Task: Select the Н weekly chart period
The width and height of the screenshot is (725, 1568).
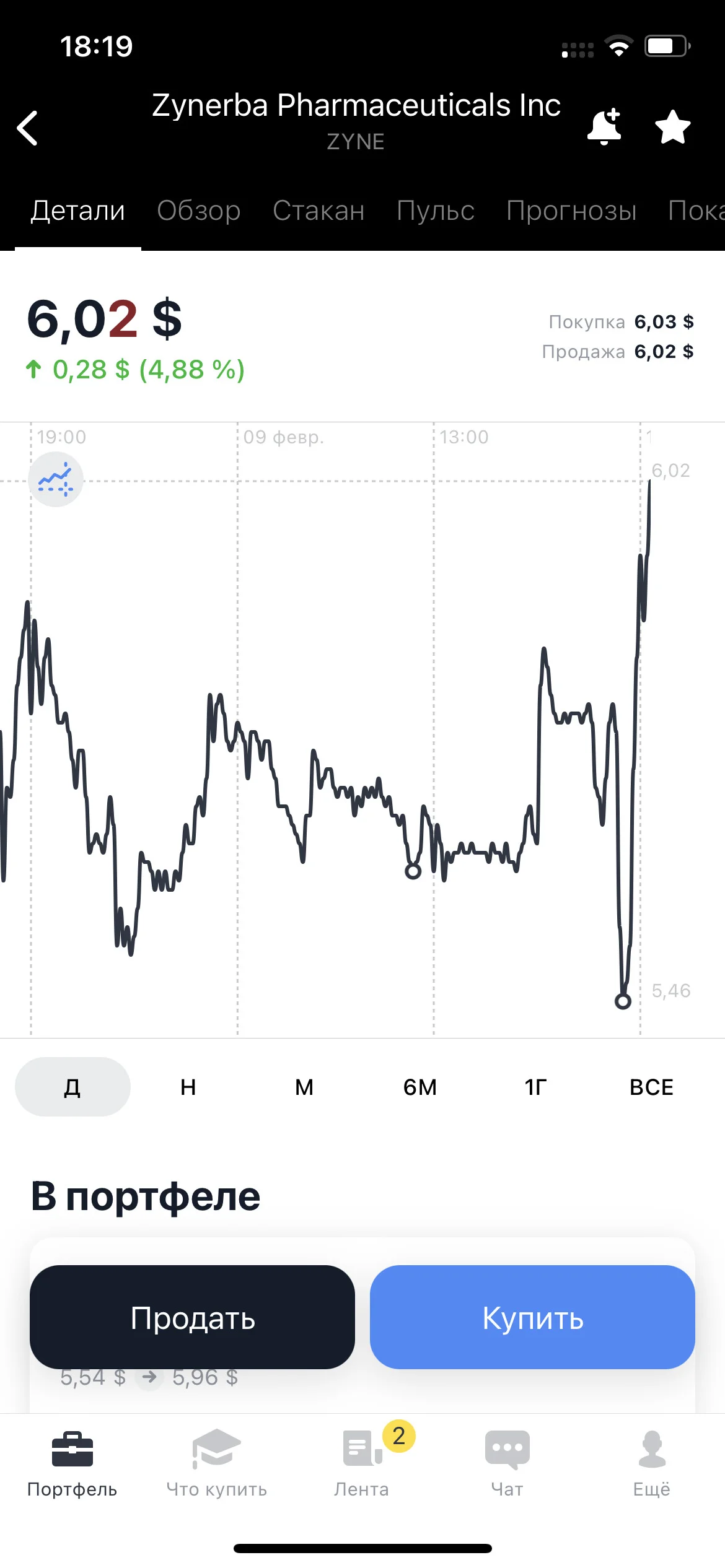Action: tap(188, 1086)
